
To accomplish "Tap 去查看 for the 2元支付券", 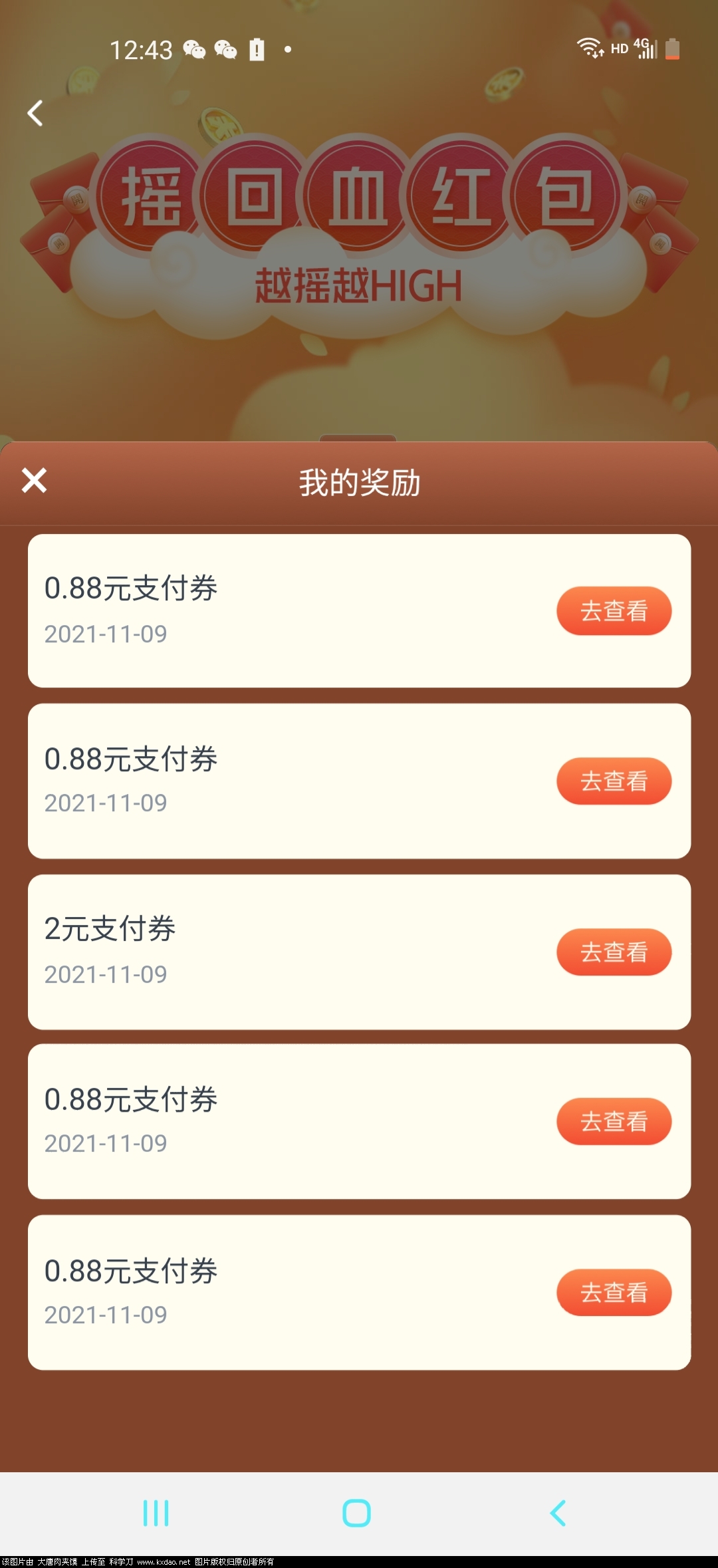I will tap(613, 952).
